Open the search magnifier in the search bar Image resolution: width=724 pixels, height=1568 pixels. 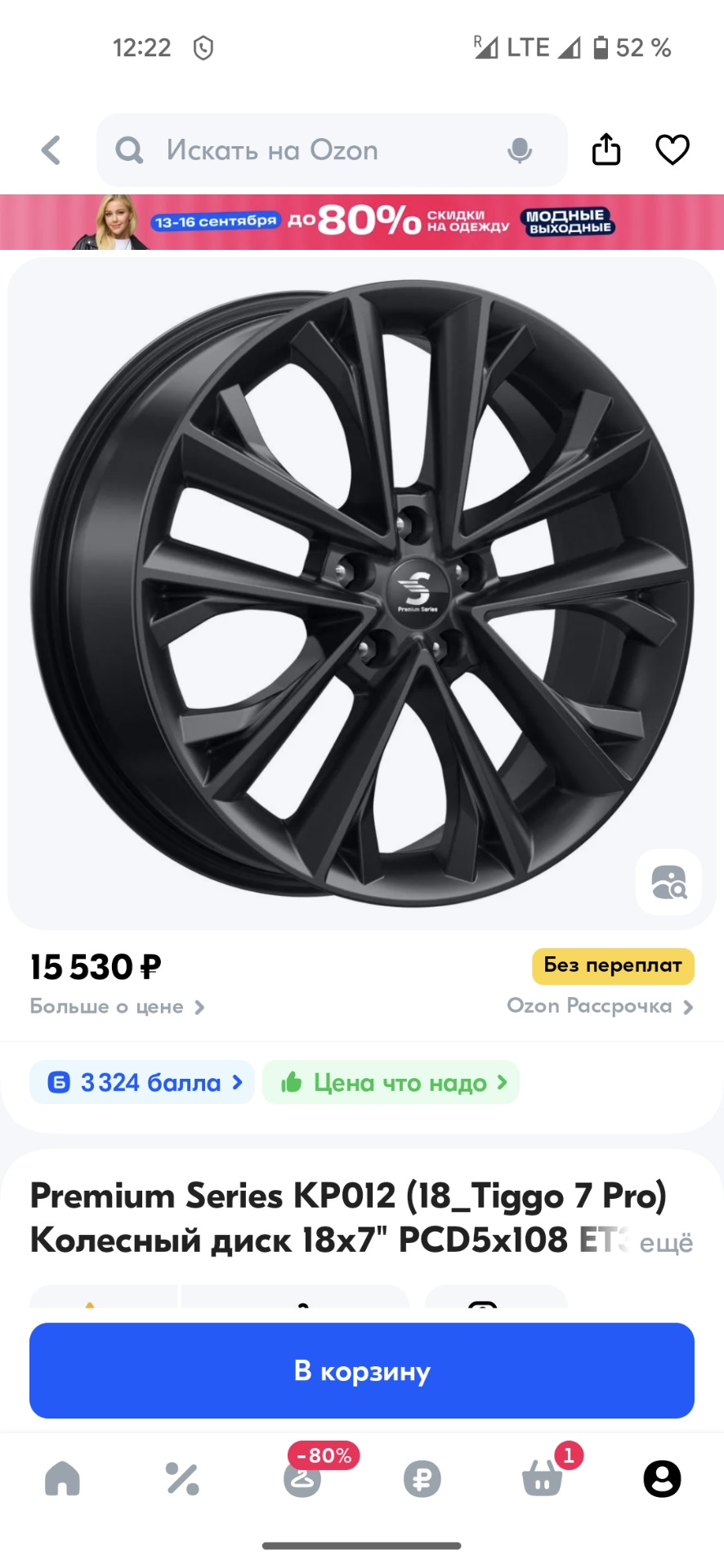(129, 149)
